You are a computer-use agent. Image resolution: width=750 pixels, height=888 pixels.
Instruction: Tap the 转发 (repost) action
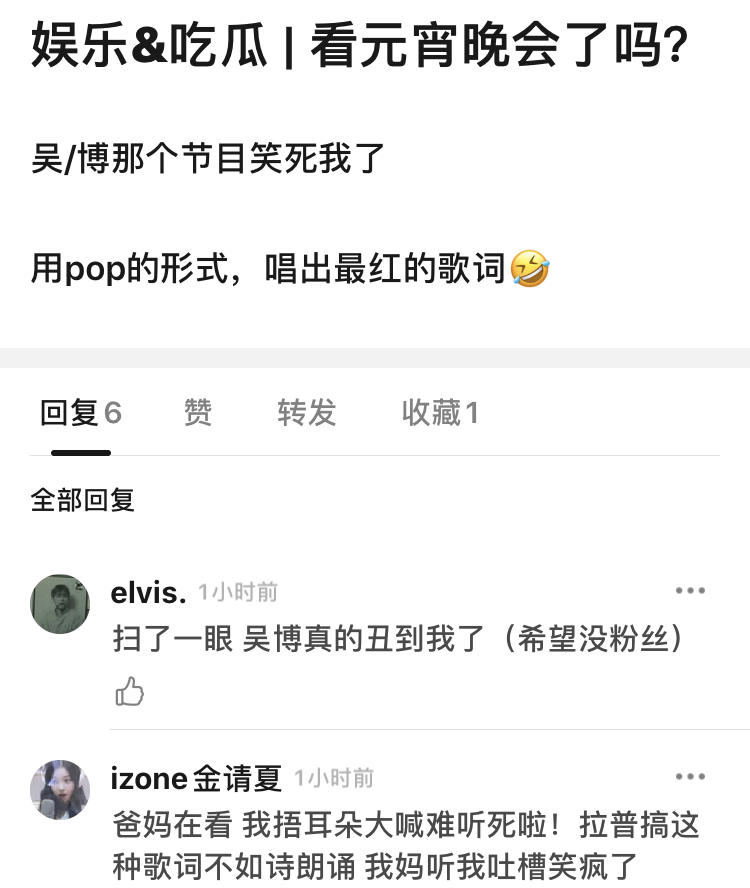[306, 413]
